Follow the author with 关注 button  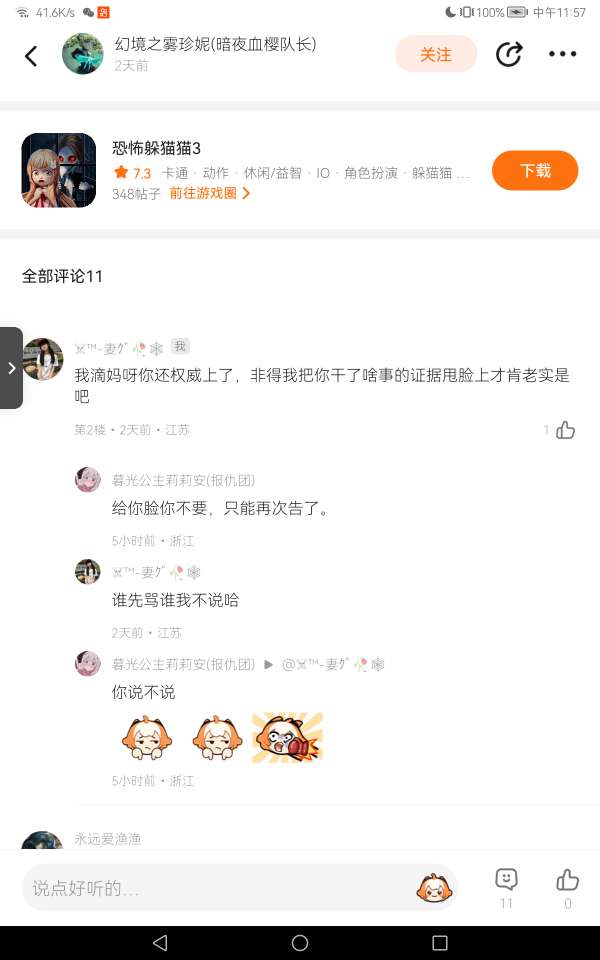pyautogui.click(x=435, y=55)
